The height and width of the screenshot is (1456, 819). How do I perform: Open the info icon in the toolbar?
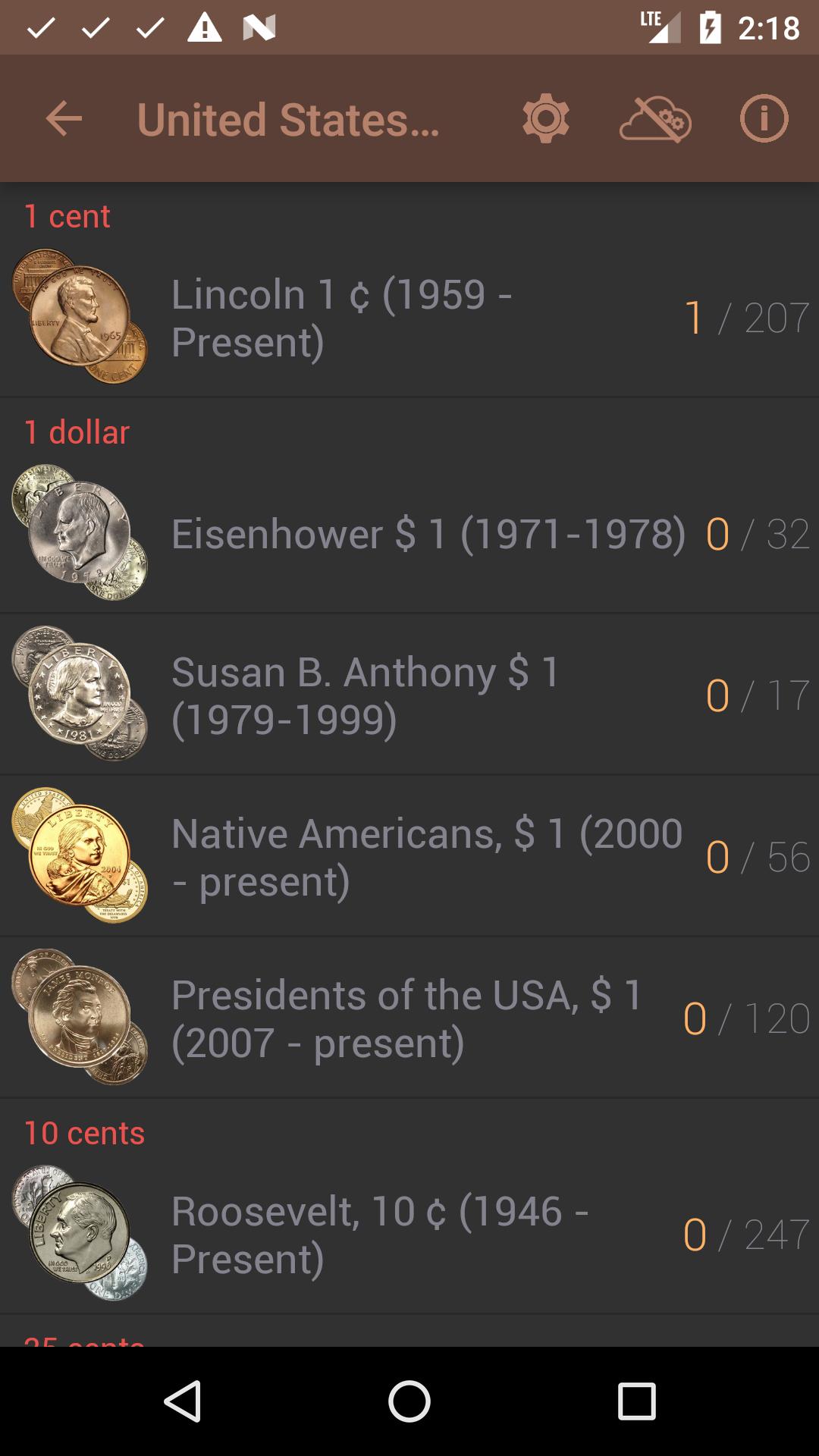[763, 118]
